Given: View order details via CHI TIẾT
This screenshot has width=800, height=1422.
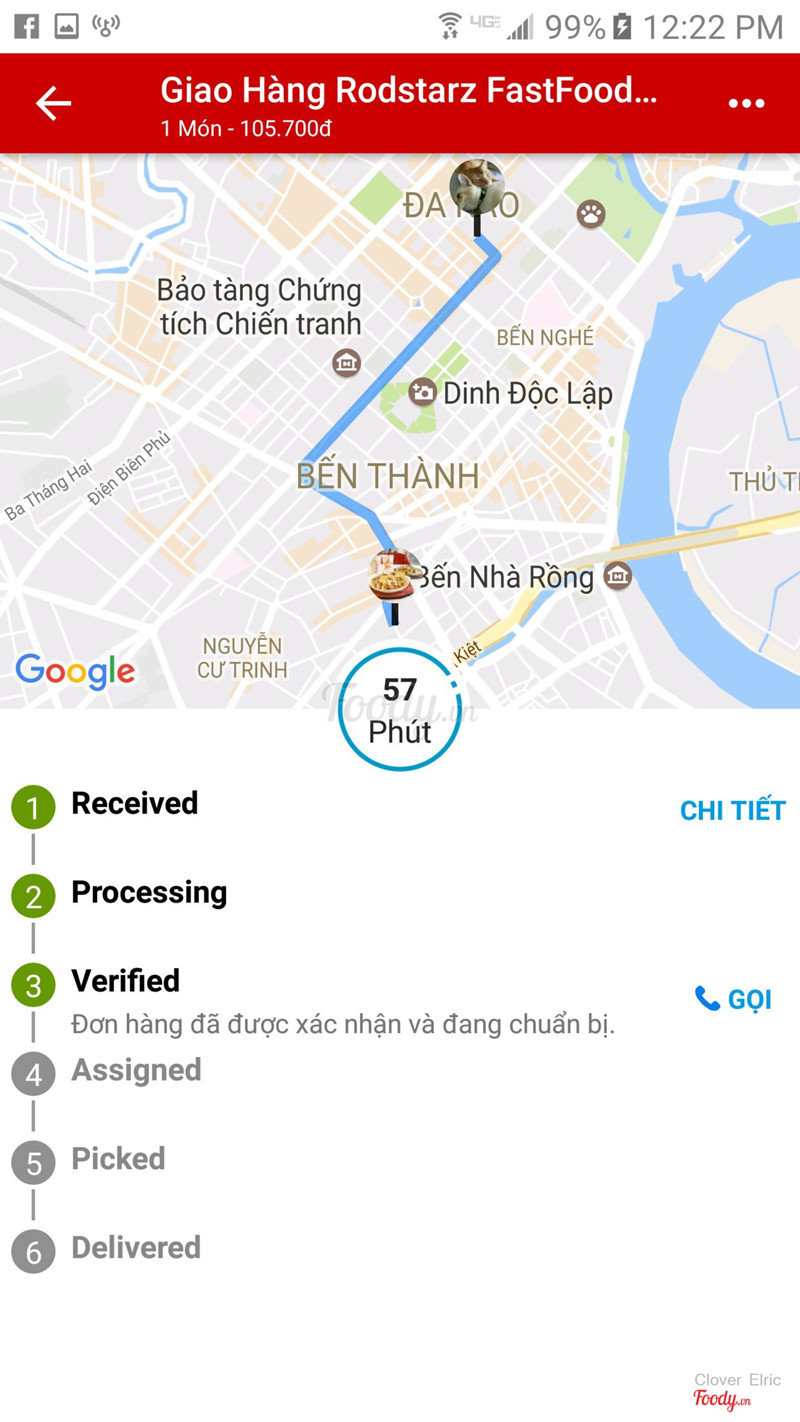Looking at the screenshot, I should pos(732,811).
